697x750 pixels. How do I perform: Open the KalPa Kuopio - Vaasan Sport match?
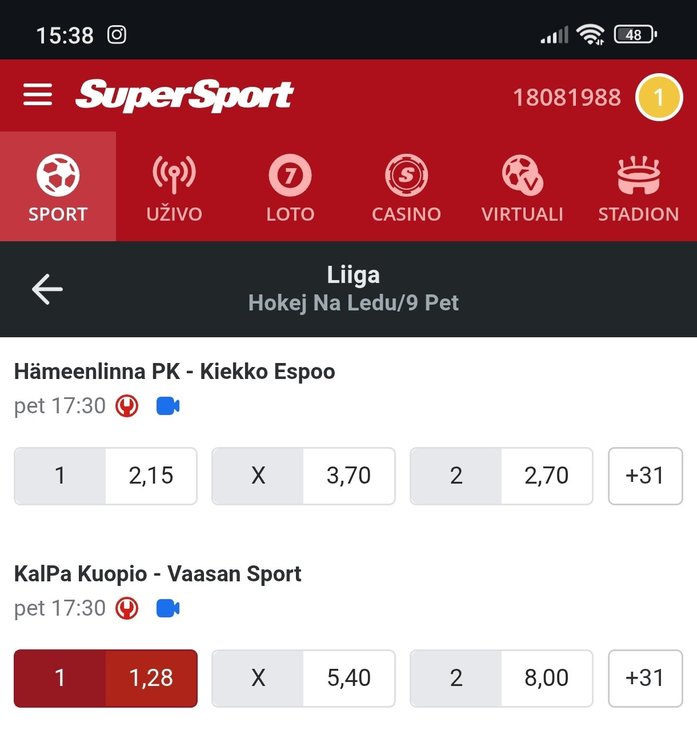pyautogui.click(x=158, y=574)
